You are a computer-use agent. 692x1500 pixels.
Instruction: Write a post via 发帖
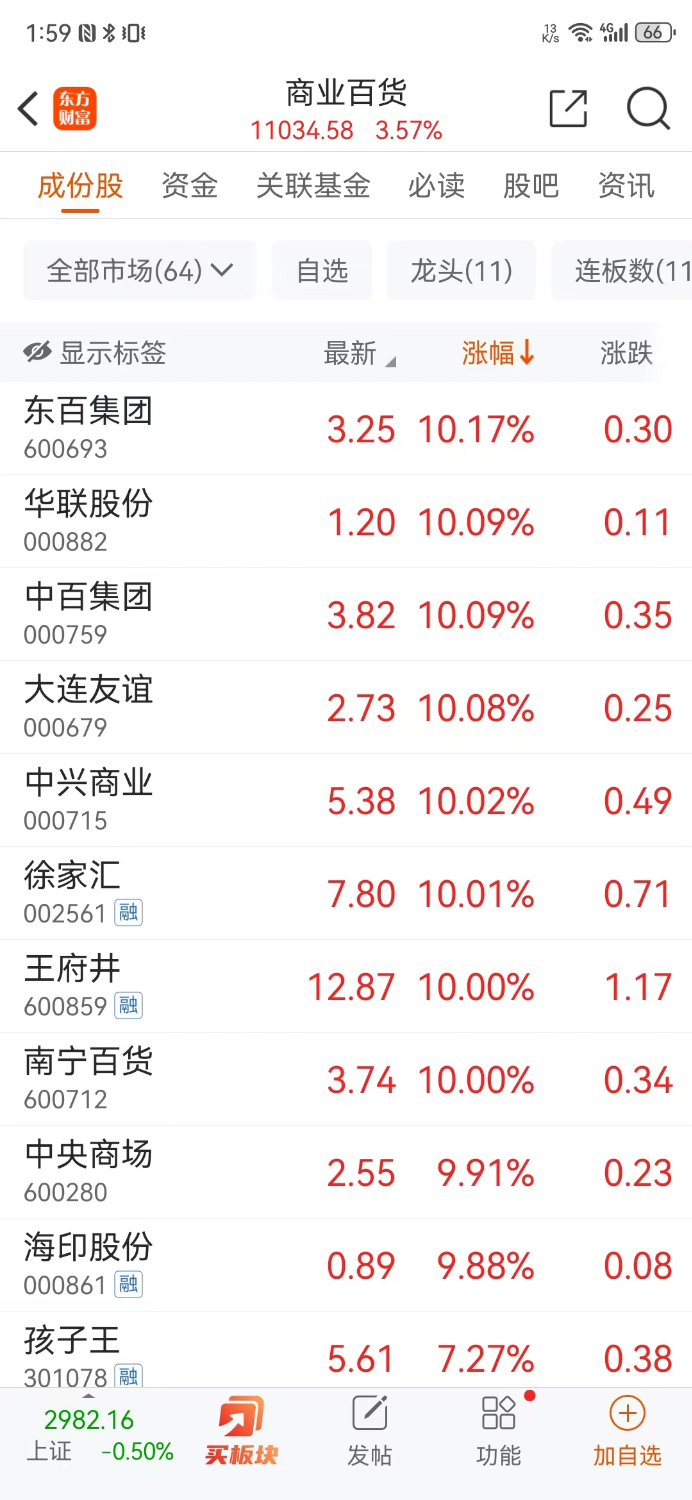369,1432
